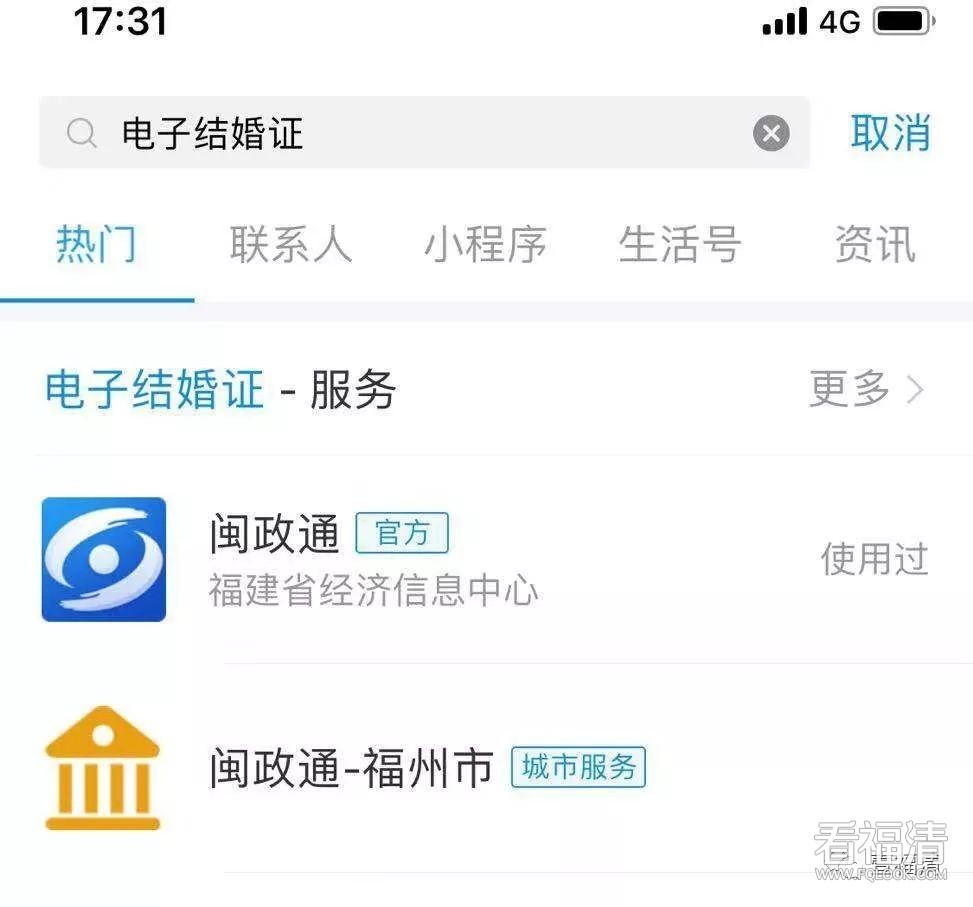
Task: Switch to the 热门 tab
Action: [96, 245]
